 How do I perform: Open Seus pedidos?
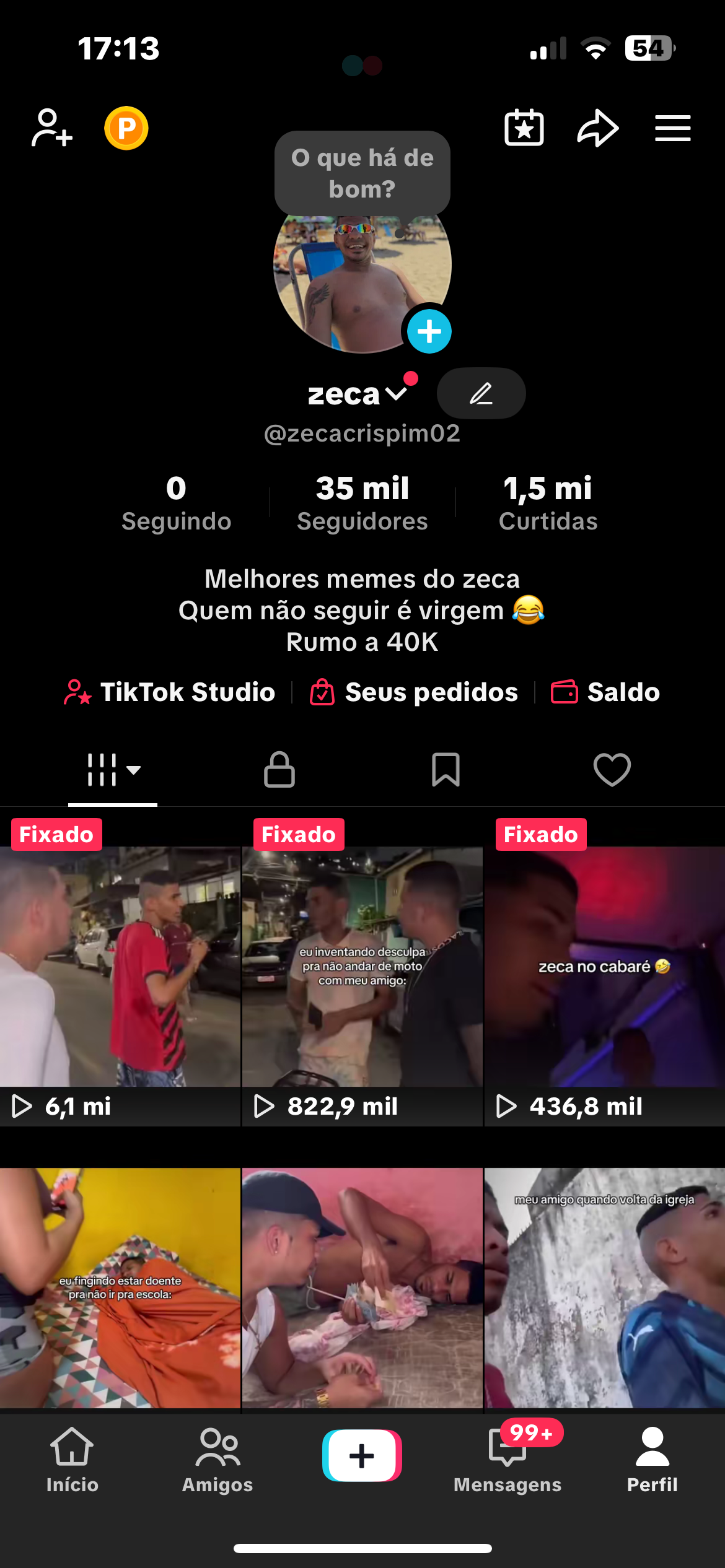tap(414, 692)
